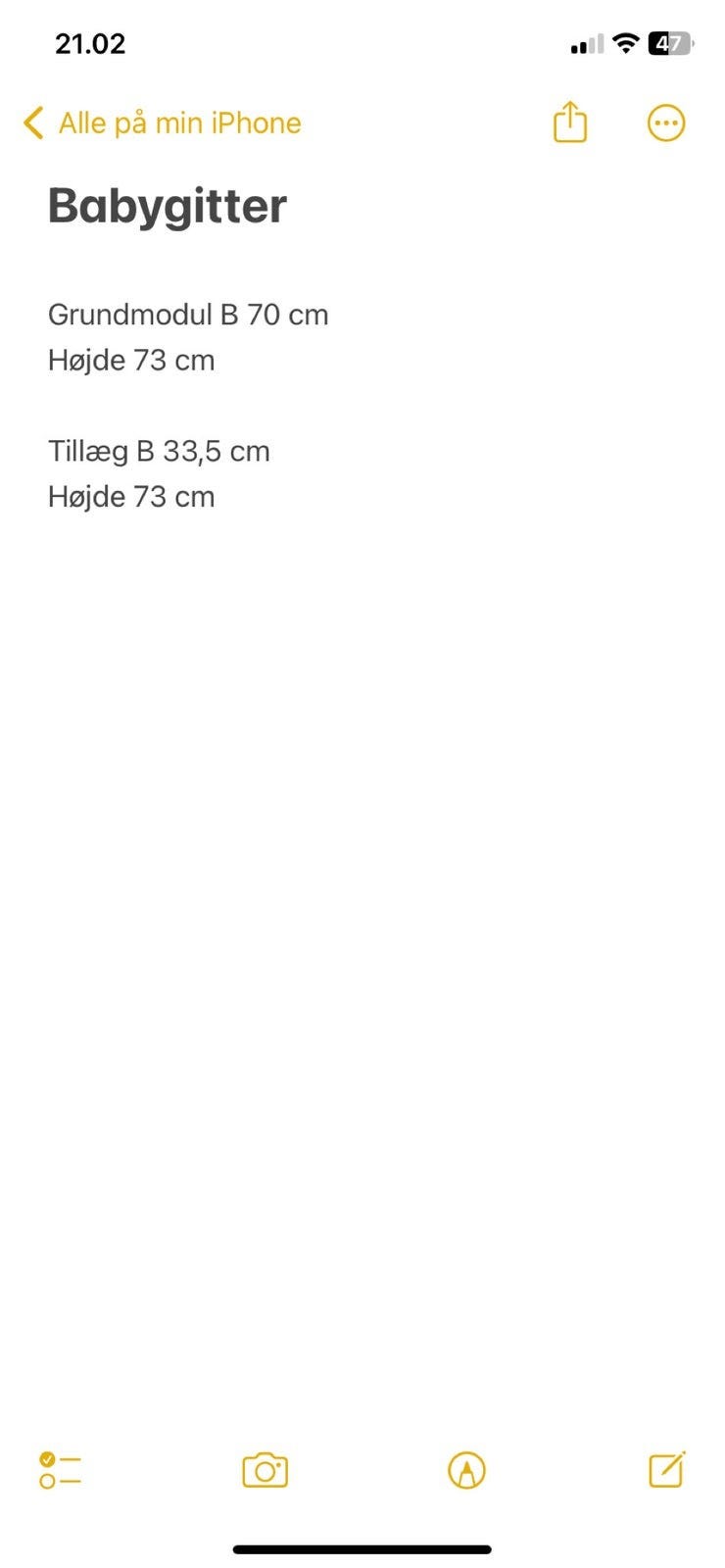725x1568 pixels.
Task: Select the text 'Tillæg B 33,5 cm'
Action: tap(159, 451)
